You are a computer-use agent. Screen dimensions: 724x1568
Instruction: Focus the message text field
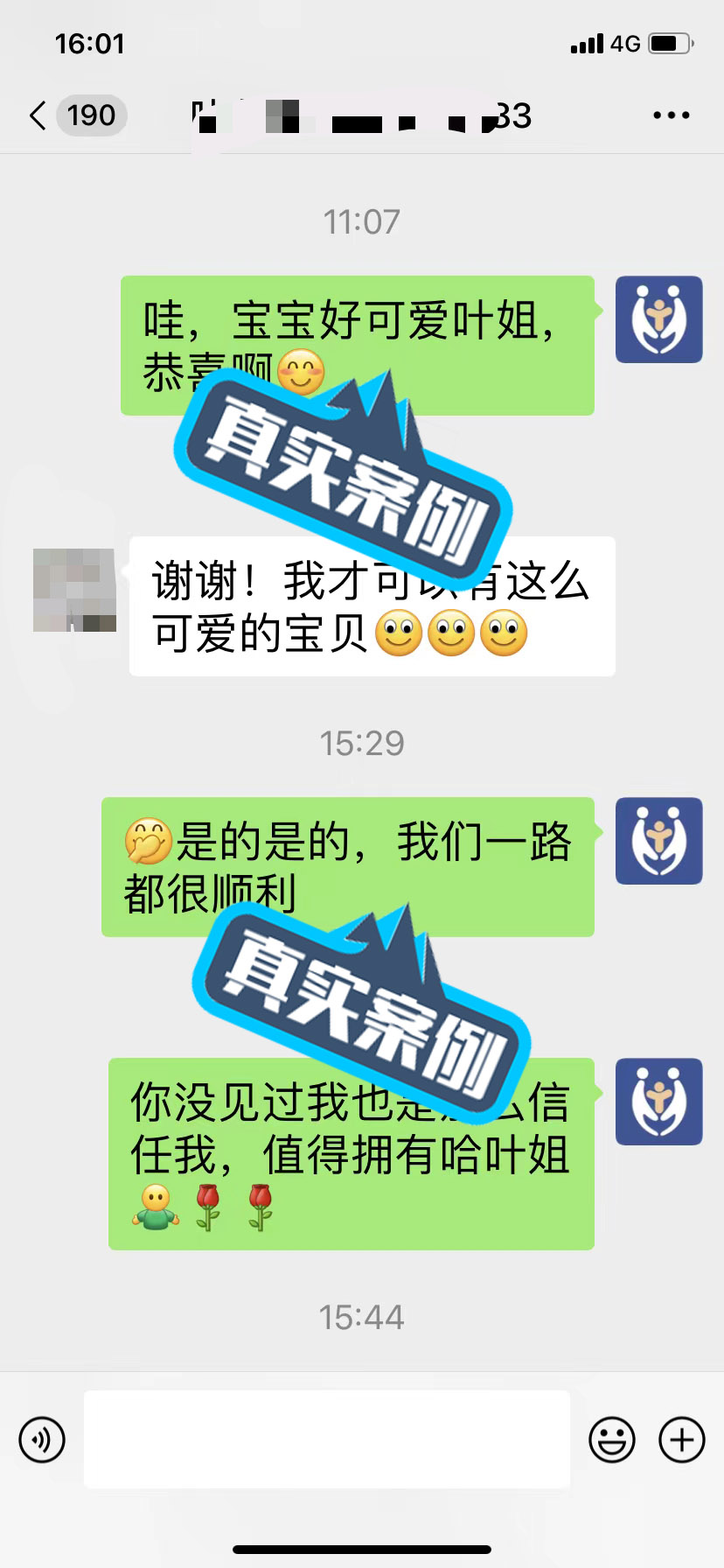pyautogui.click(x=326, y=1439)
